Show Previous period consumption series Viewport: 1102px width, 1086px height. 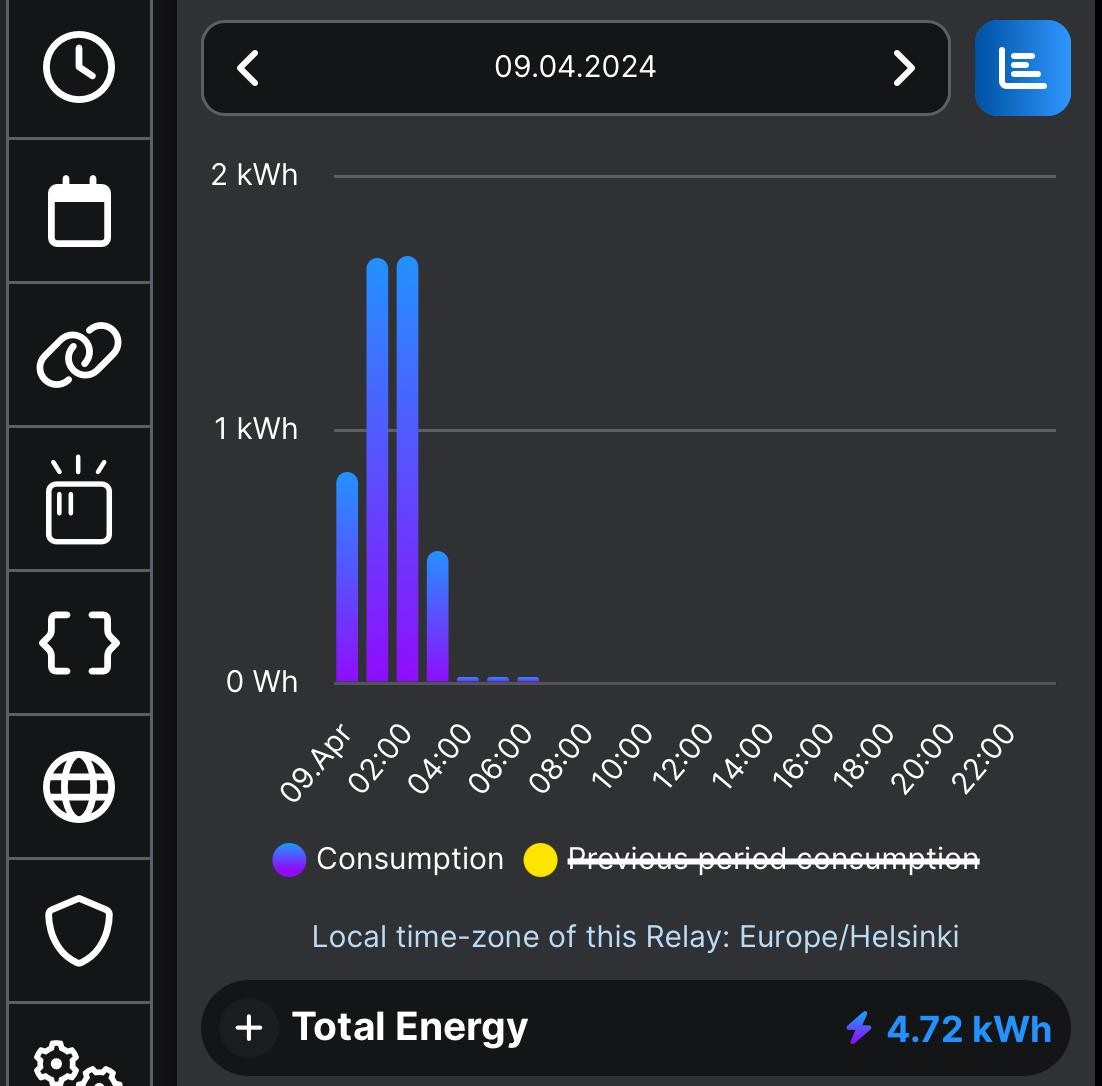[x=752, y=860]
